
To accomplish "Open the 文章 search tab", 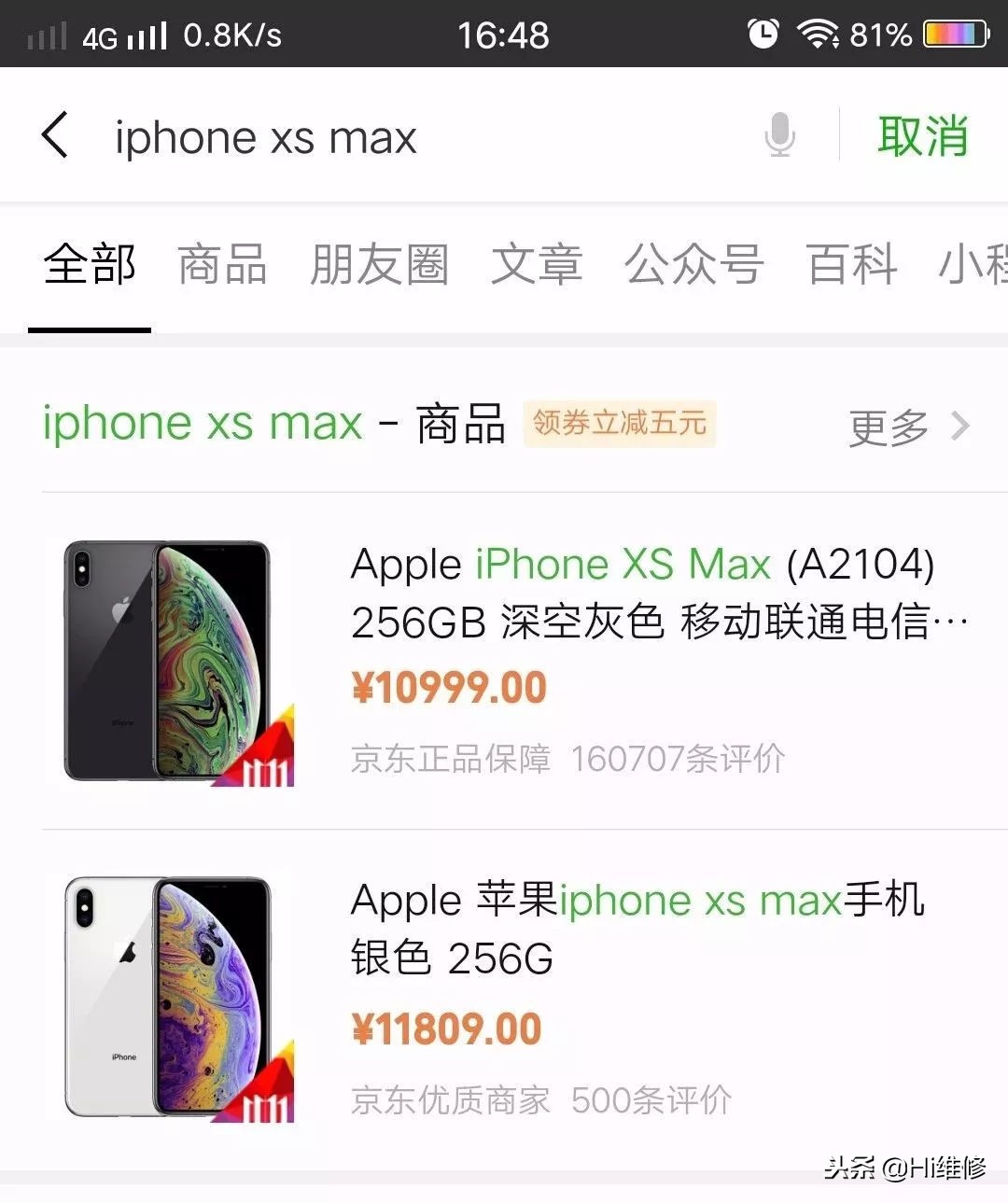I will click(x=537, y=266).
